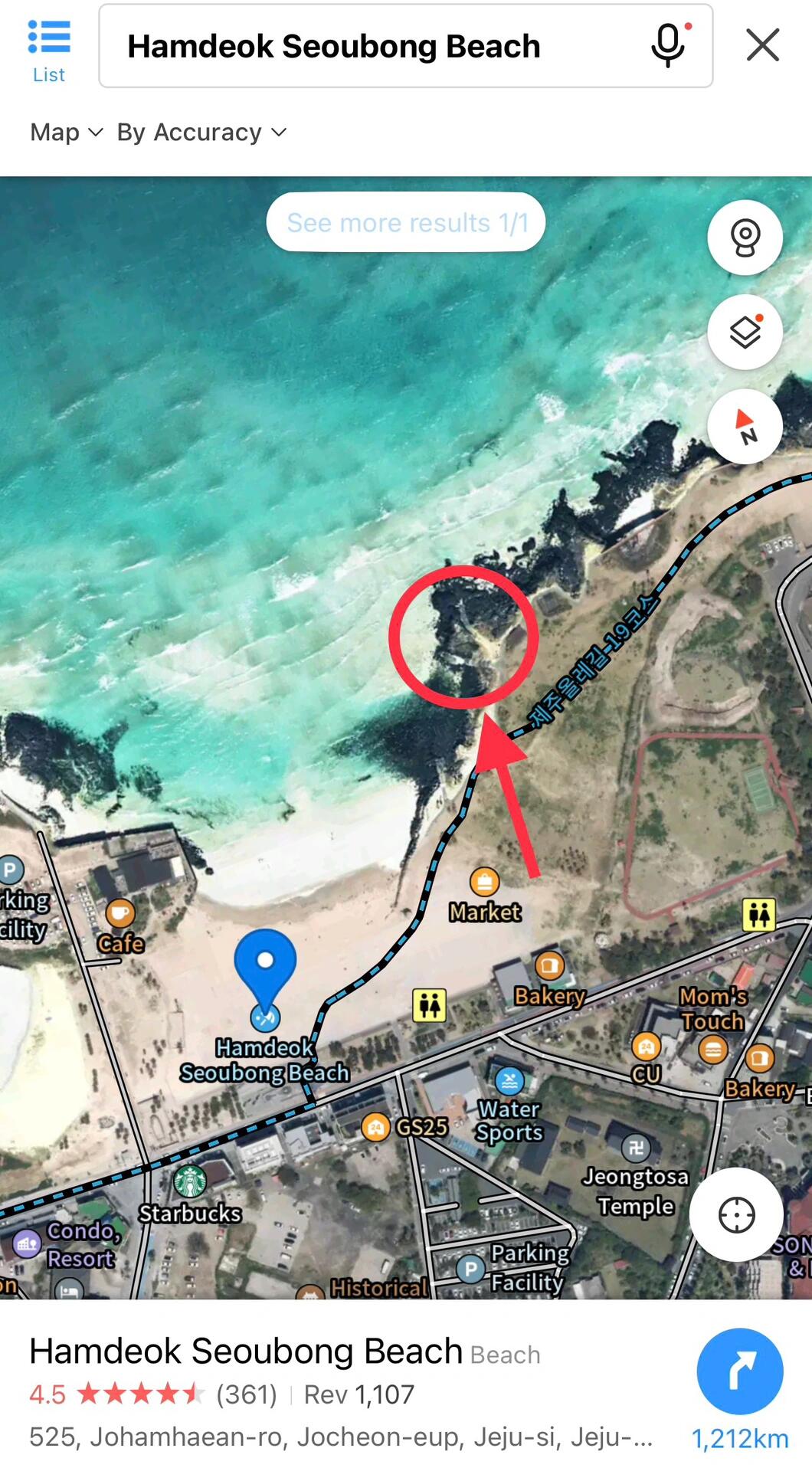Tap the CU store marker
Viewport: 812px width, 1471px height.
click(x=646, y=1047)
